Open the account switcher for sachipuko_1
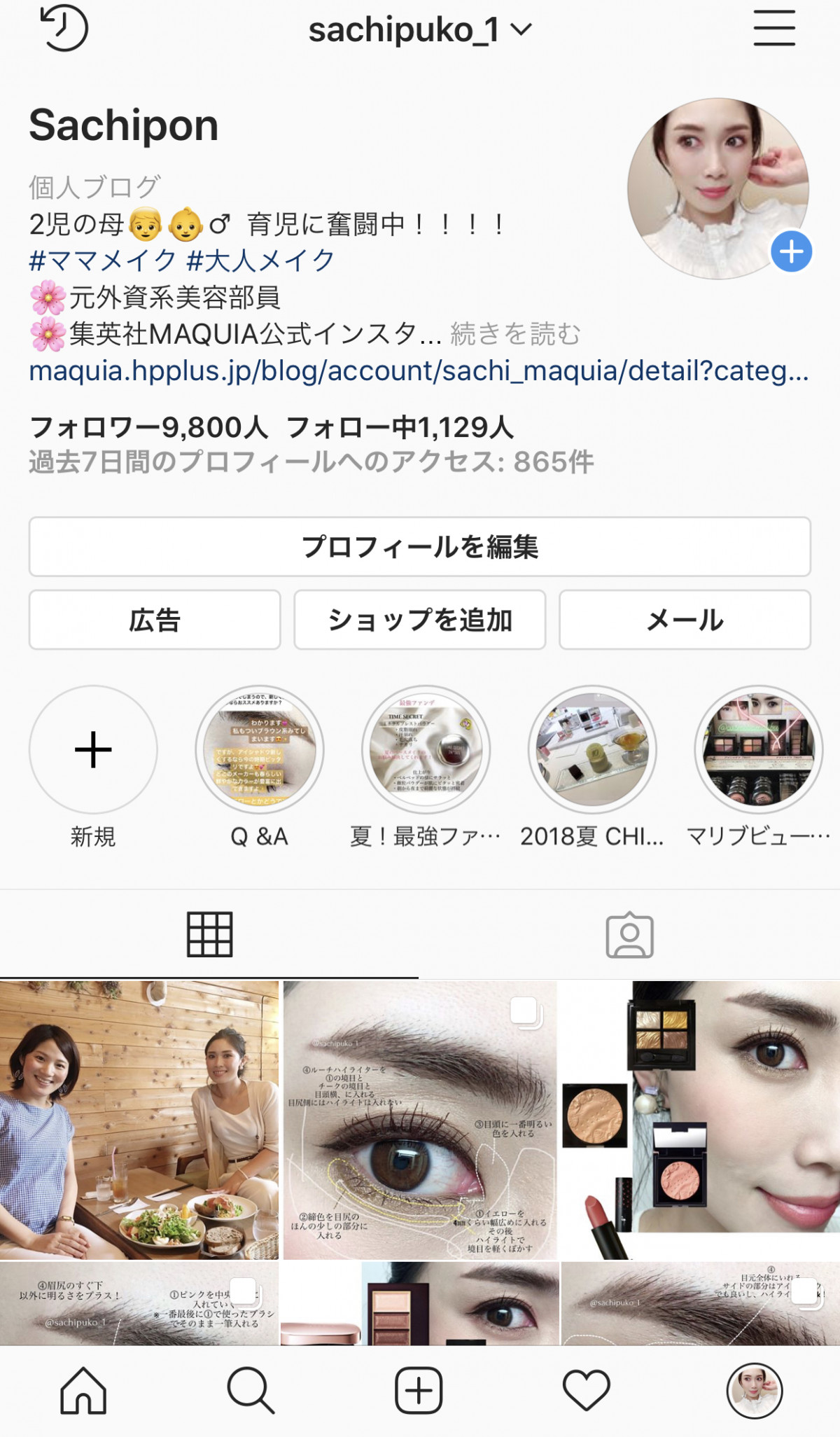Screen dimensions: 840x1437 420,30
